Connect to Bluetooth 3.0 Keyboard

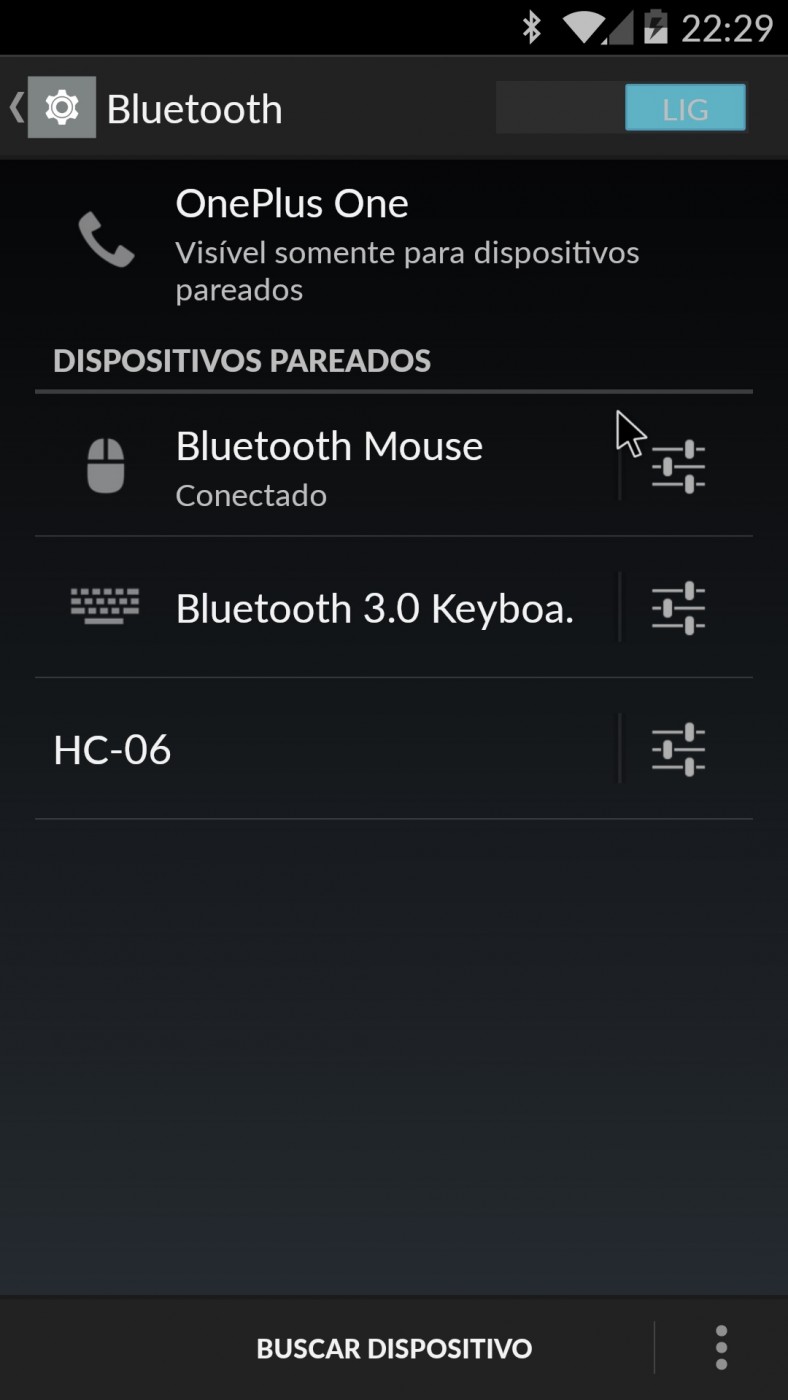[x=326, y=607]
